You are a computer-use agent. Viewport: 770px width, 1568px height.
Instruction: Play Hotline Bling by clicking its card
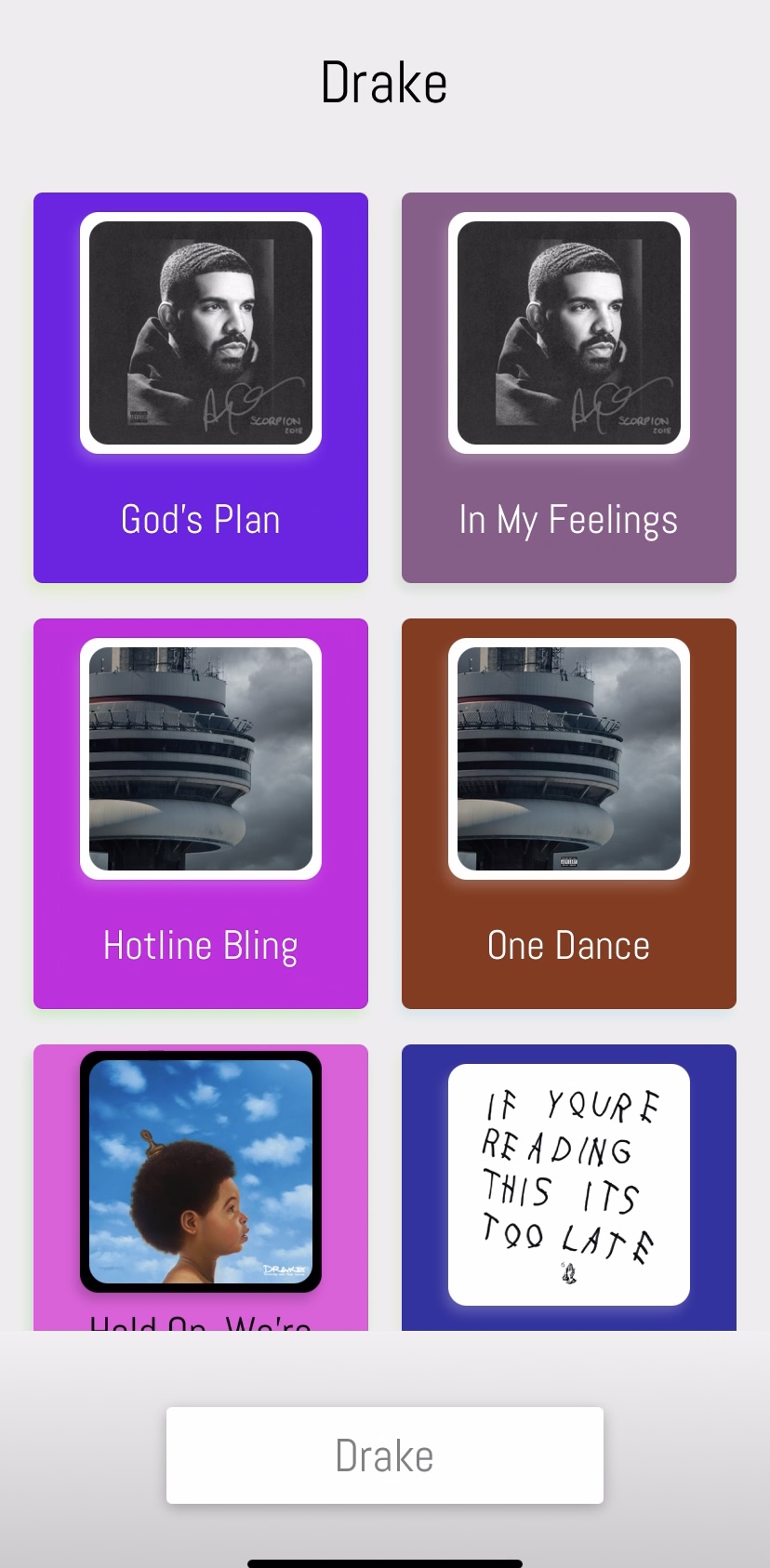[x=200, y=813]
